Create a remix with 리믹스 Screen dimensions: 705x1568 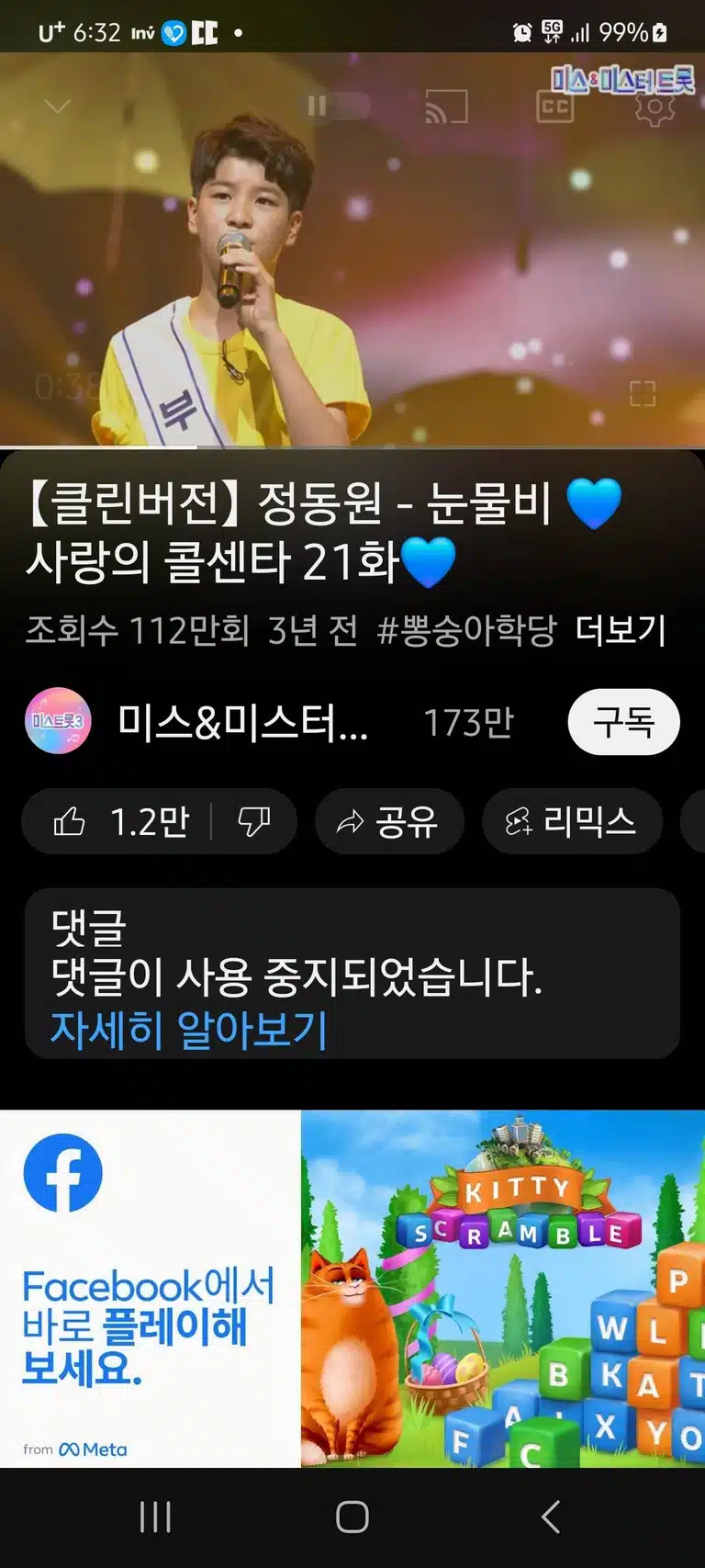click(x=572, y=821)
